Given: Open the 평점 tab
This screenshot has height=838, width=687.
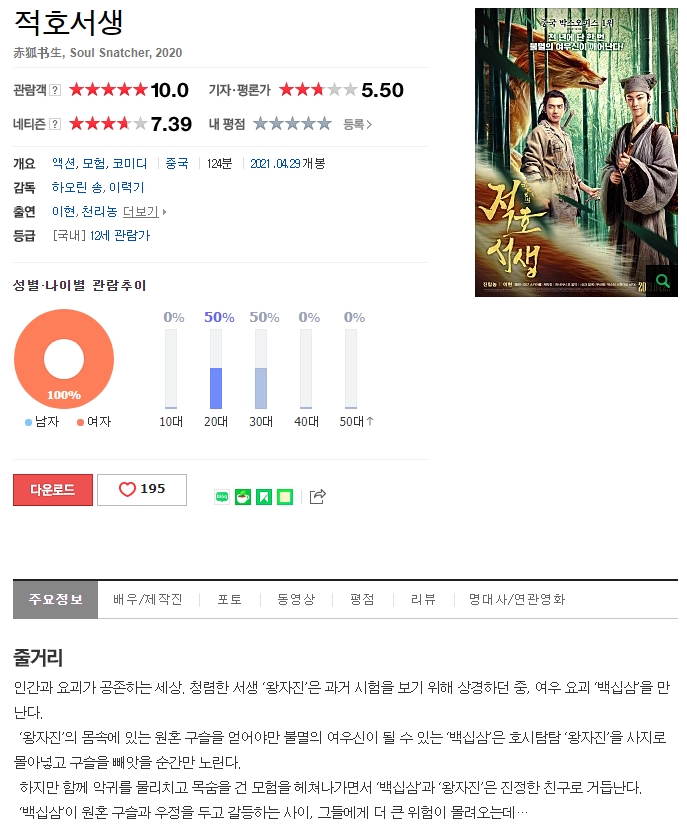Looking at the screenshot, I should [362, 600].
